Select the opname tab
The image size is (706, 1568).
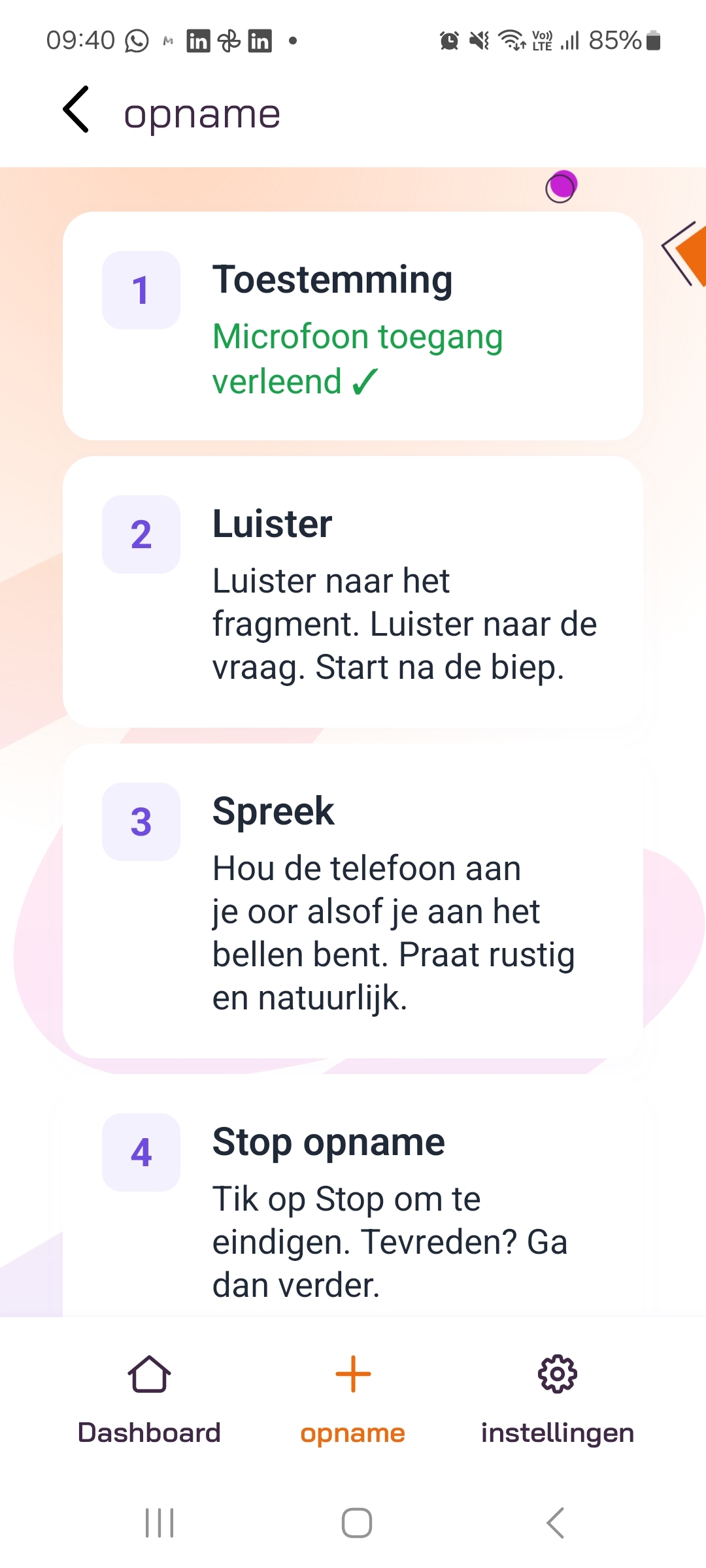(x=353, y=1398)
